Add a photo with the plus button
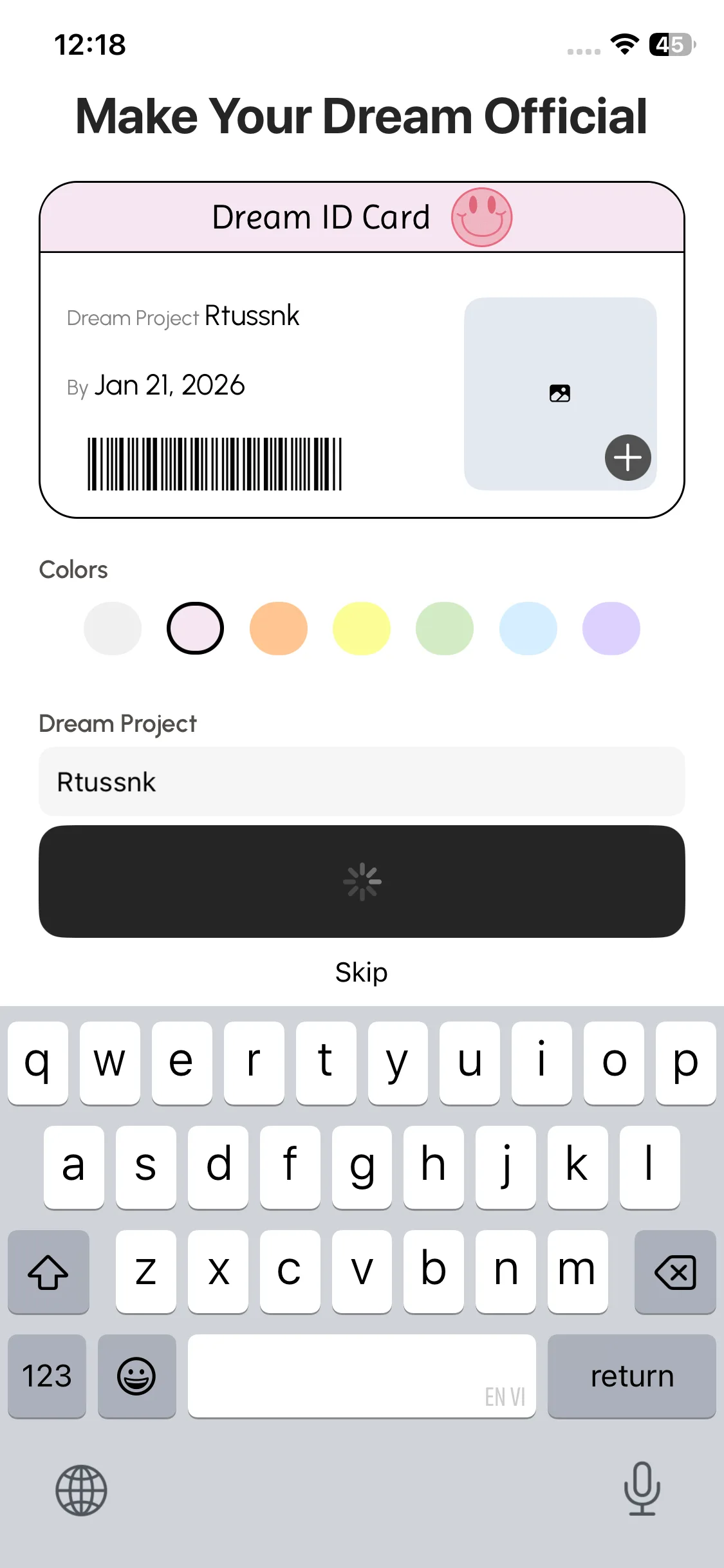The width and height of the screenshot is (724, 1568). [x=627, y=458]
